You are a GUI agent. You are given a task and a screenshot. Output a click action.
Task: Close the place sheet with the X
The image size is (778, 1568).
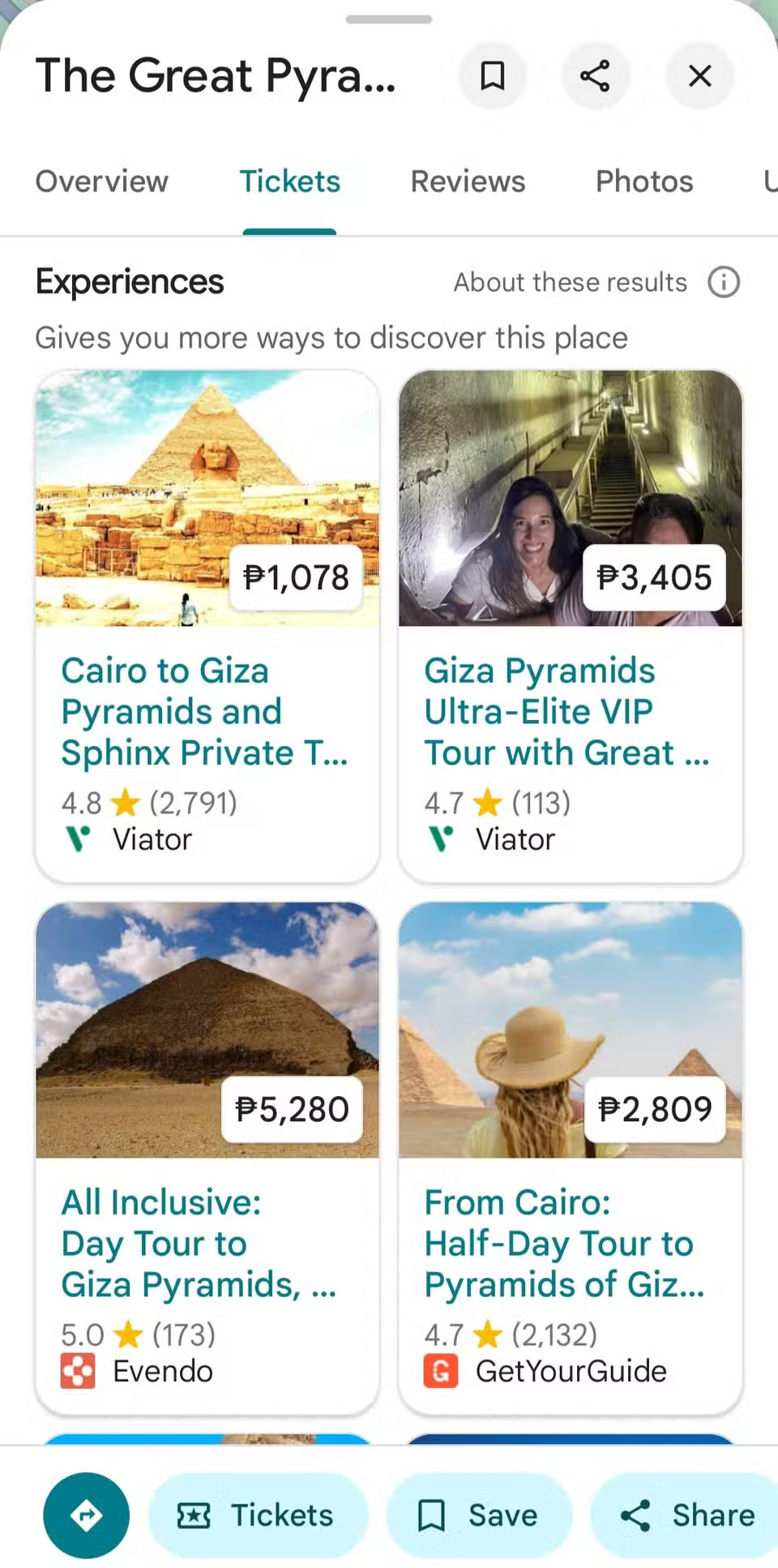[x=699, y=75]
